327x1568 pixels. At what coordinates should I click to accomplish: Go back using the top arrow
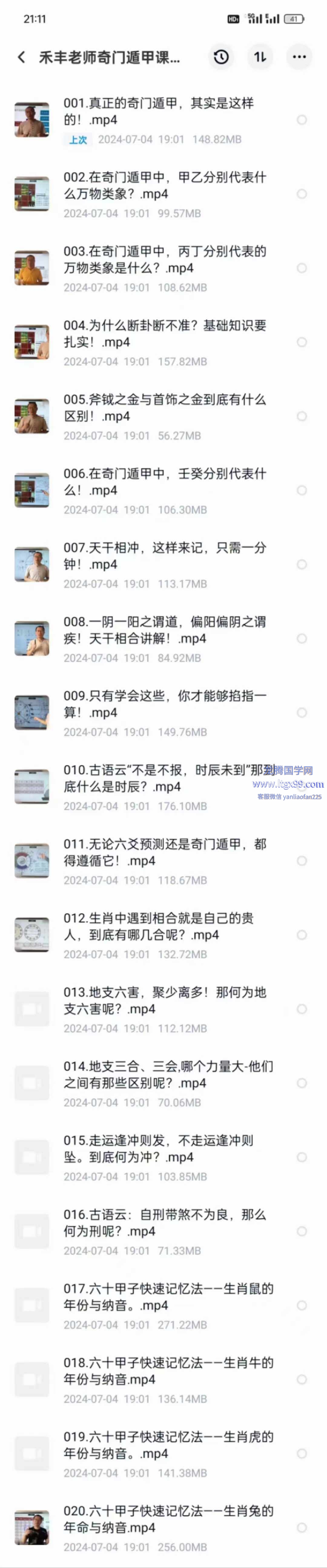[x=21, y=57]
